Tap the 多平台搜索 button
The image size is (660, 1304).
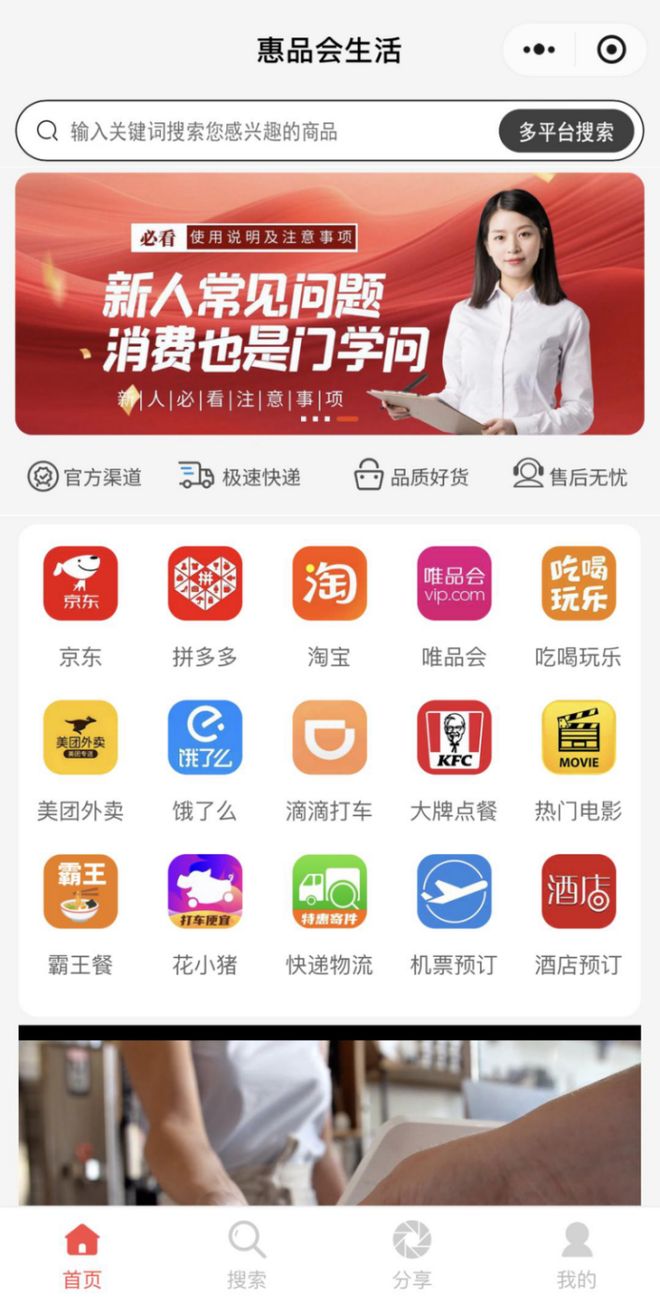click(566, 131)
